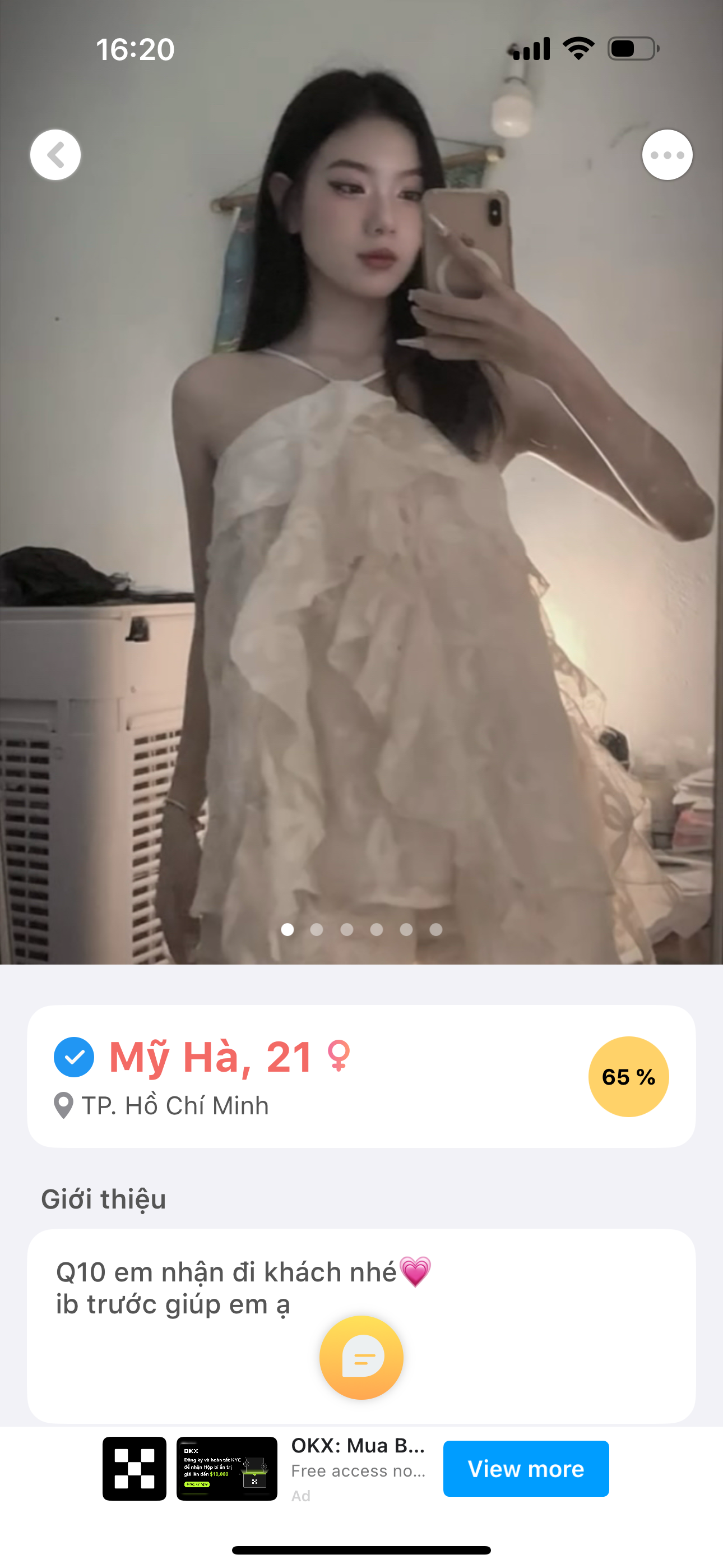Viewport: 723px width, 1568px height.
Task: Tap View more on the OKX ad
Action: pos(526,1469)
